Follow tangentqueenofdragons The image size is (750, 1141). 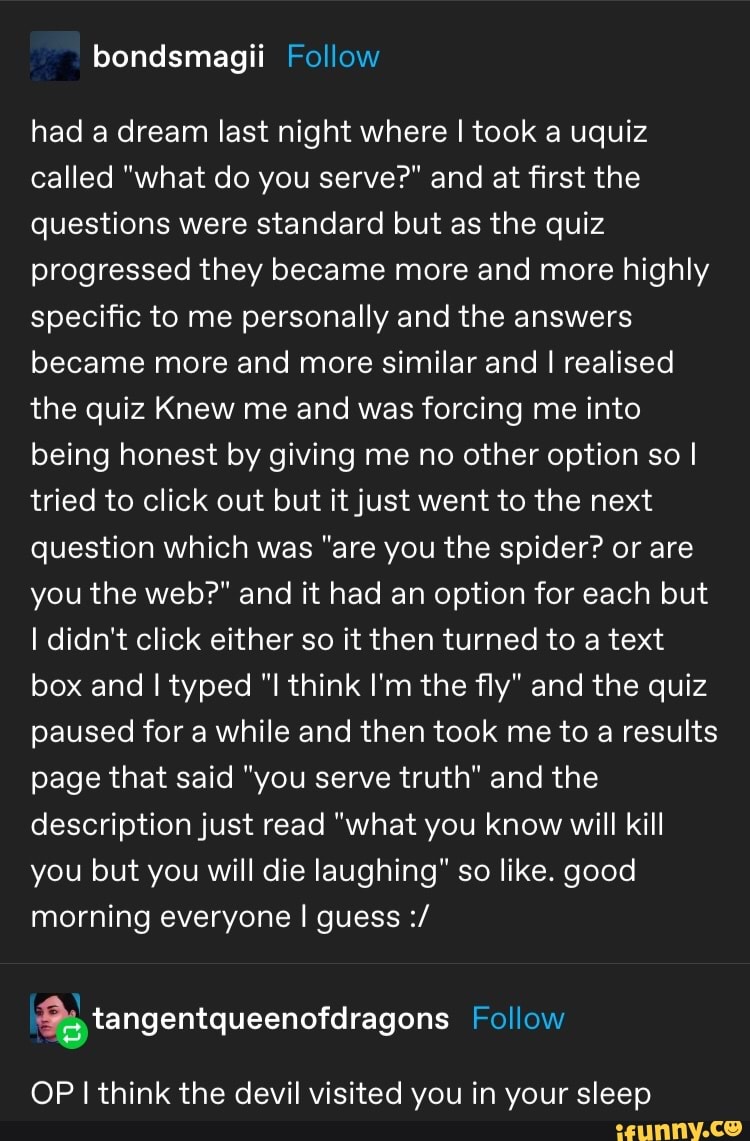(x=517, y=1019)
